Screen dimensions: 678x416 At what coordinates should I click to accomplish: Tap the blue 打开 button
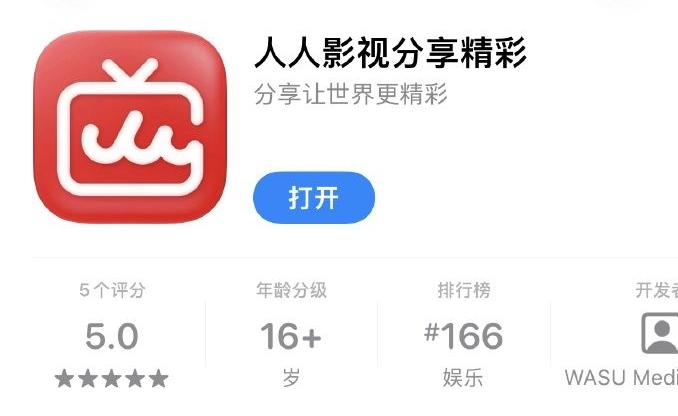313,198
